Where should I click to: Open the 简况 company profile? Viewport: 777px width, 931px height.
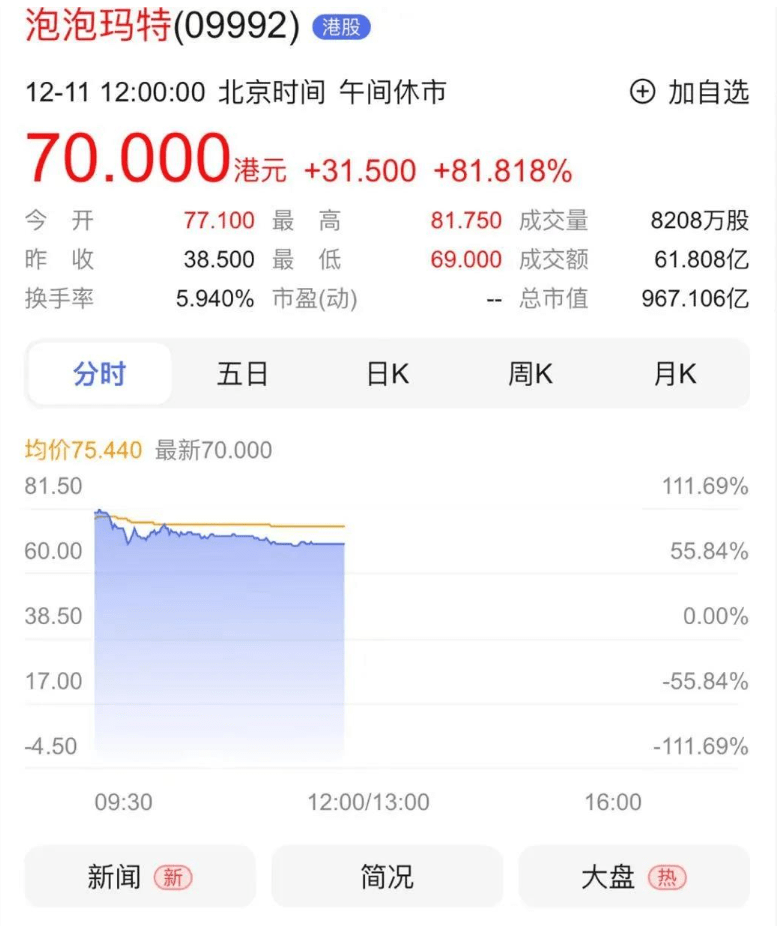click(x=386, y=876)
